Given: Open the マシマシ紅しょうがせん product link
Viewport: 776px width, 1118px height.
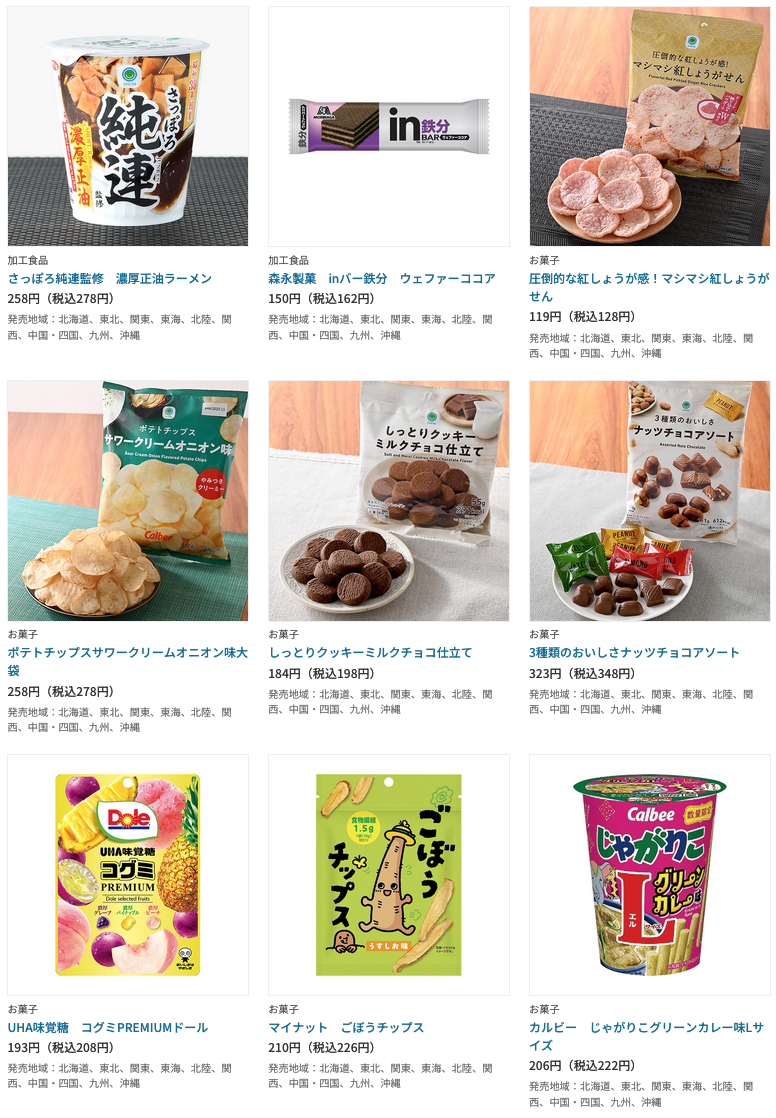Looking at the screenshot, I should [x=648, y=278].
